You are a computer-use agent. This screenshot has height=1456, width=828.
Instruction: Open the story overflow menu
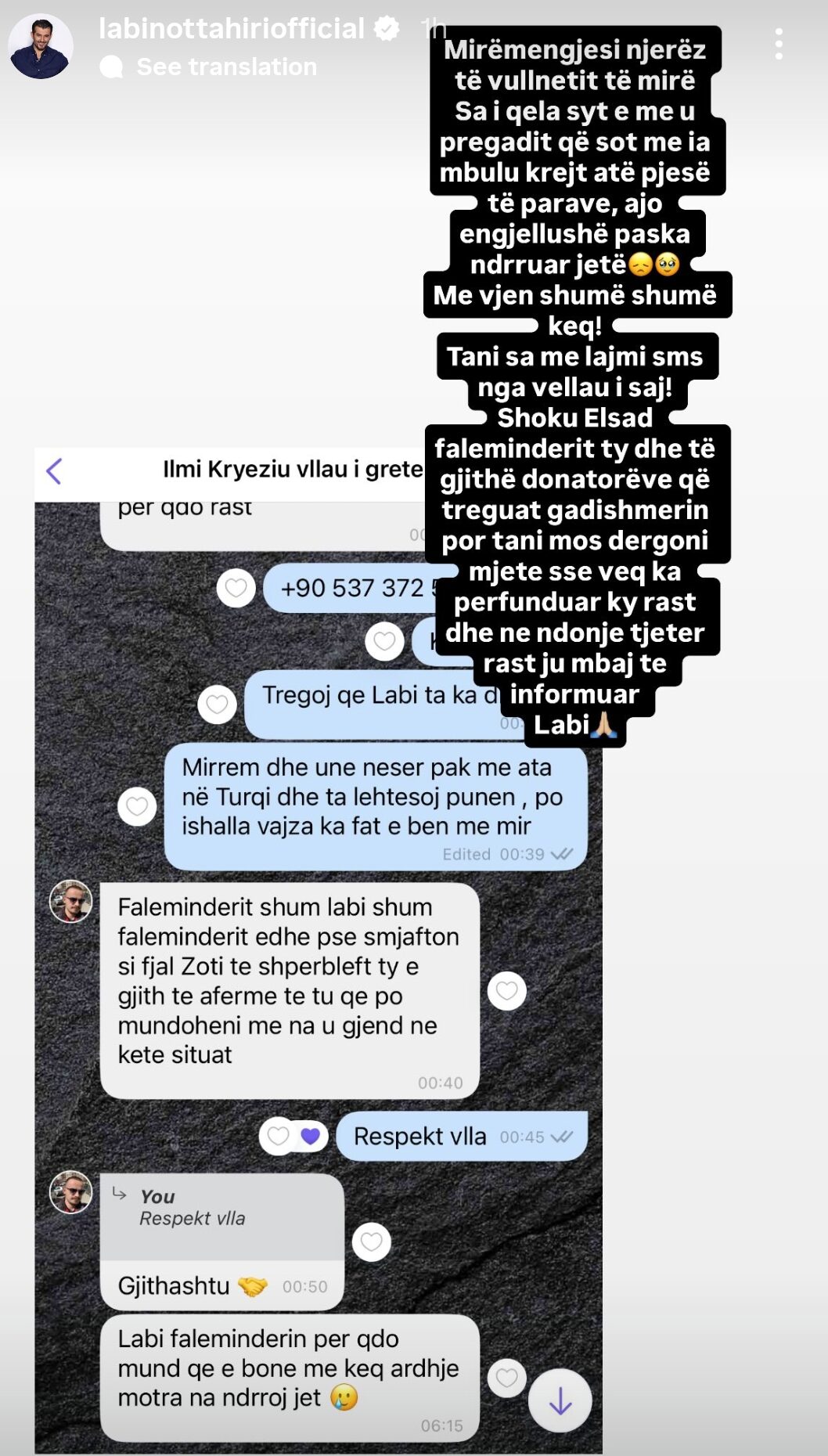coord(778,45)
